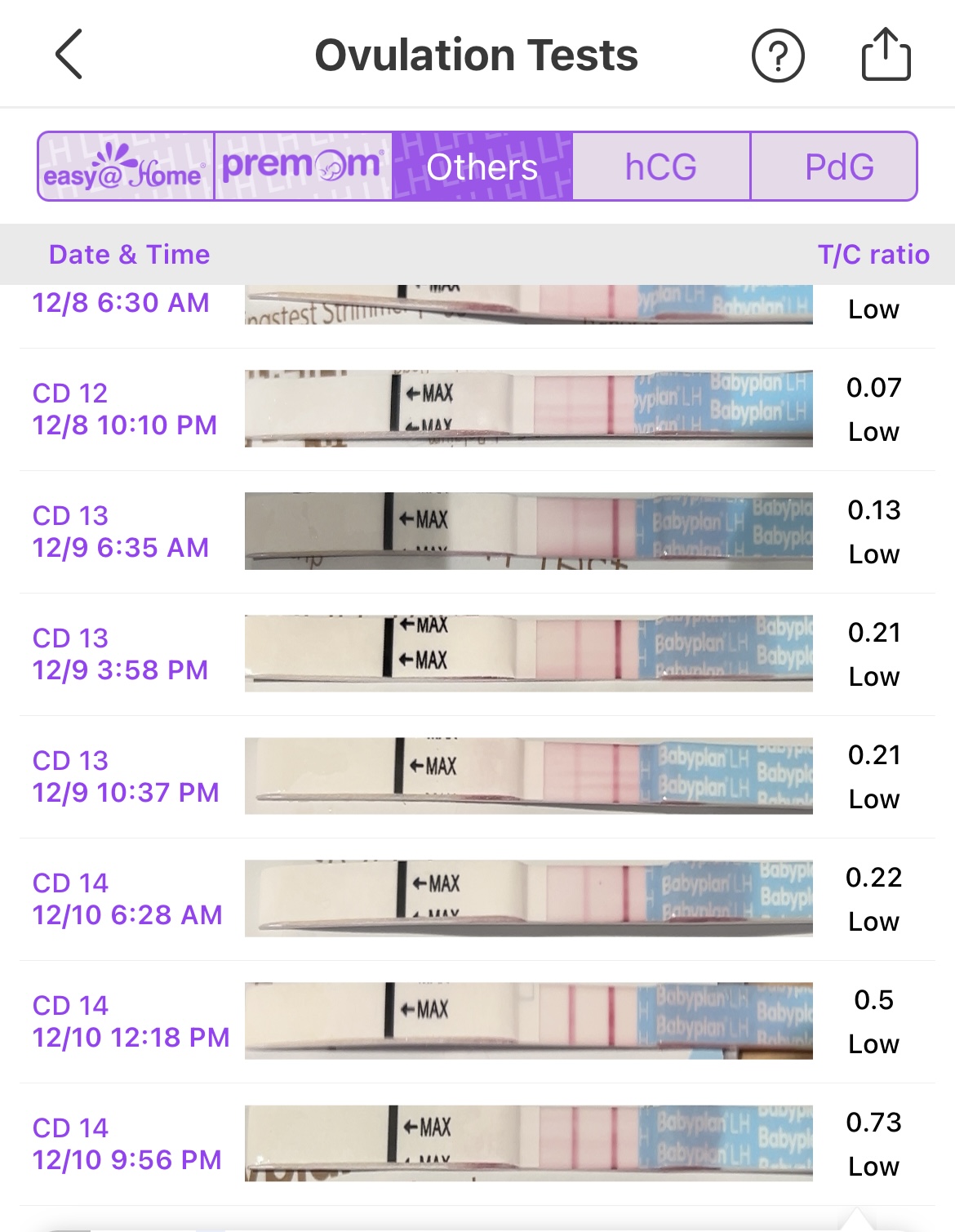The height and width of the screenshot is (1232, 955).
Task: Switch to the Easy@Home tab
Action: 127,167
